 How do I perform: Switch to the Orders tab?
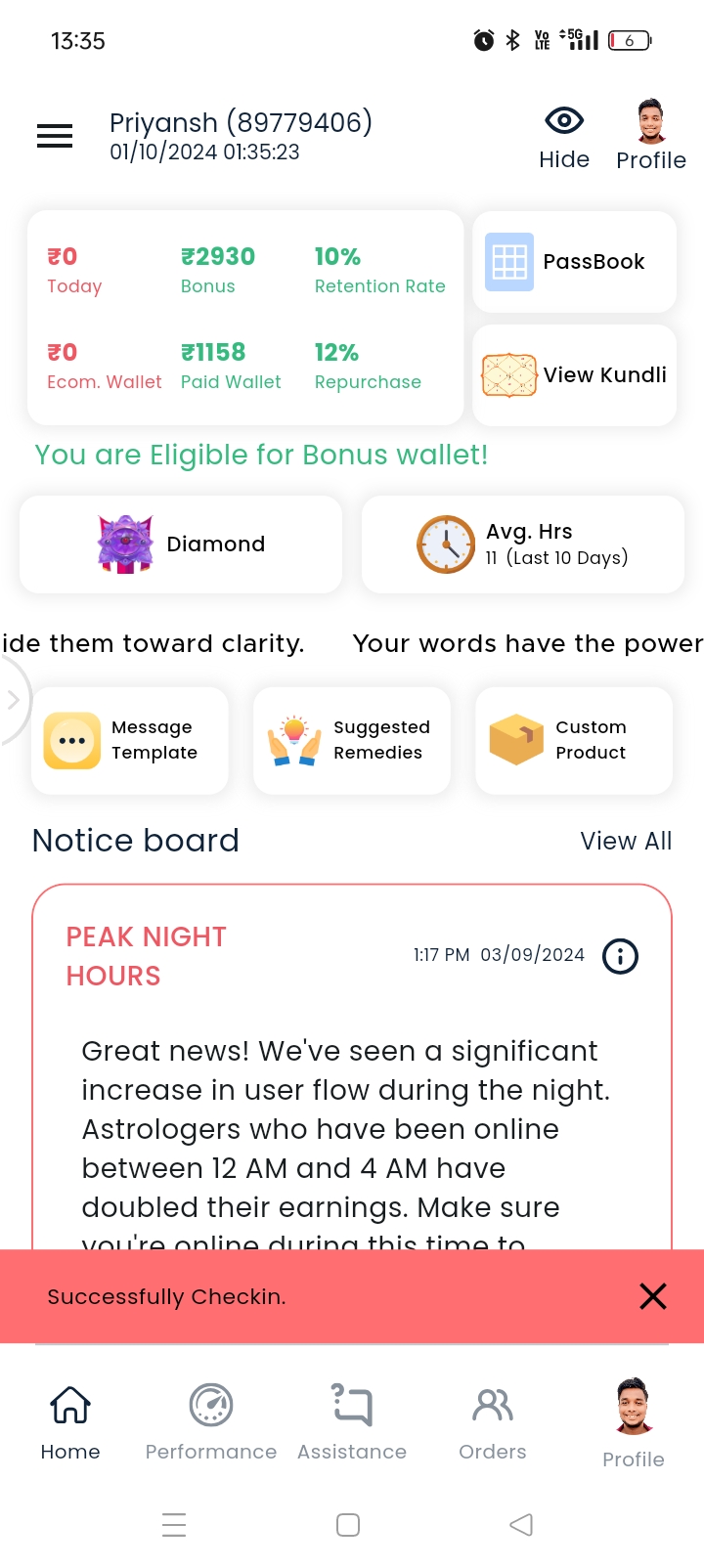point(493,1421)
